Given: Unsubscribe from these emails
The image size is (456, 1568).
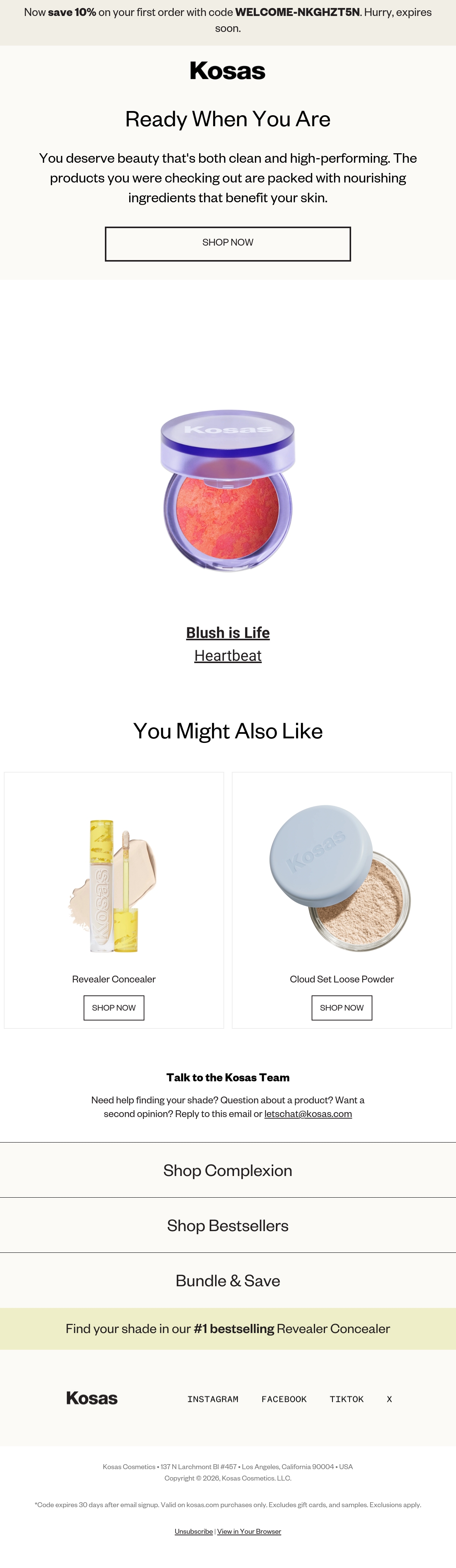Looking at the screenshot, I should click(x=193, y=1531).
